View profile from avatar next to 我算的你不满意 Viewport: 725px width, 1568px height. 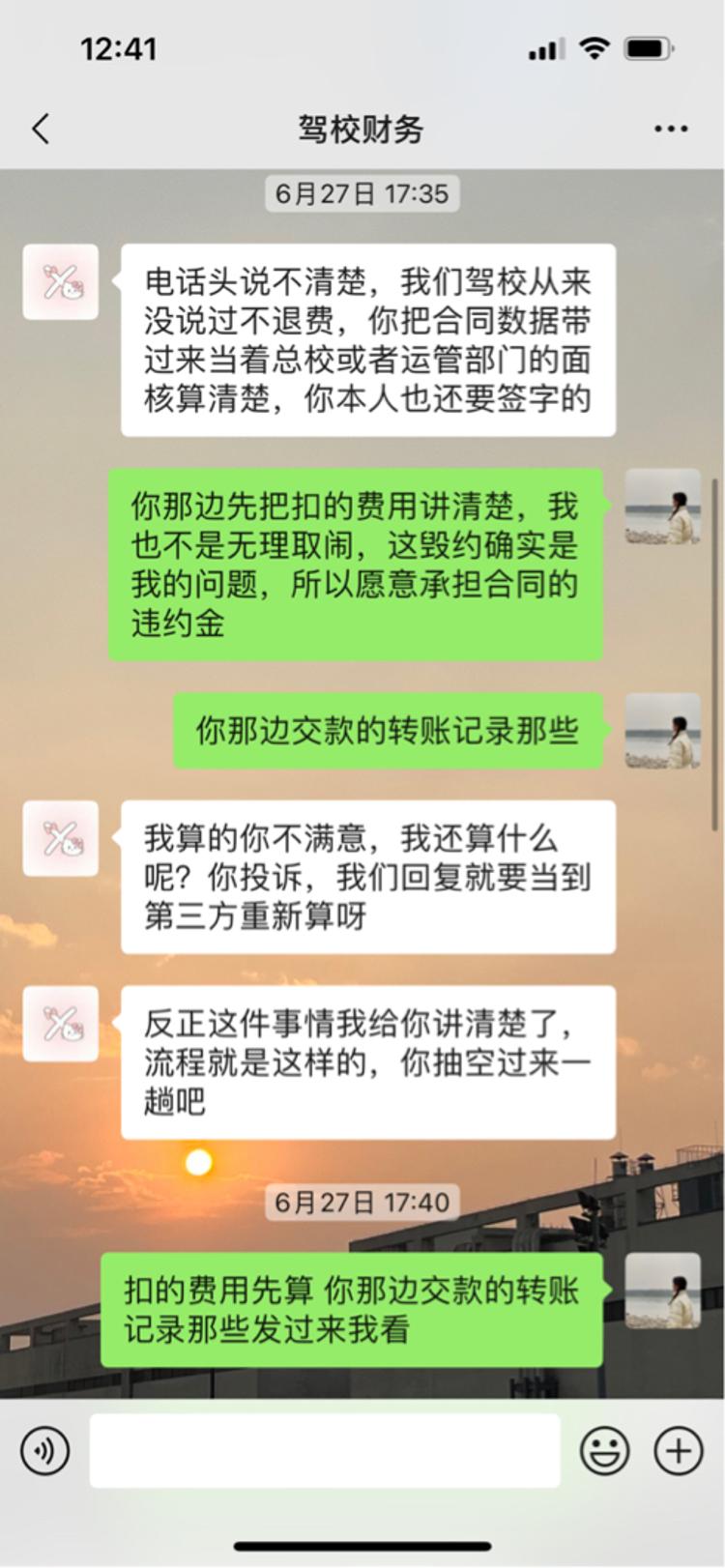pos(61,838)
